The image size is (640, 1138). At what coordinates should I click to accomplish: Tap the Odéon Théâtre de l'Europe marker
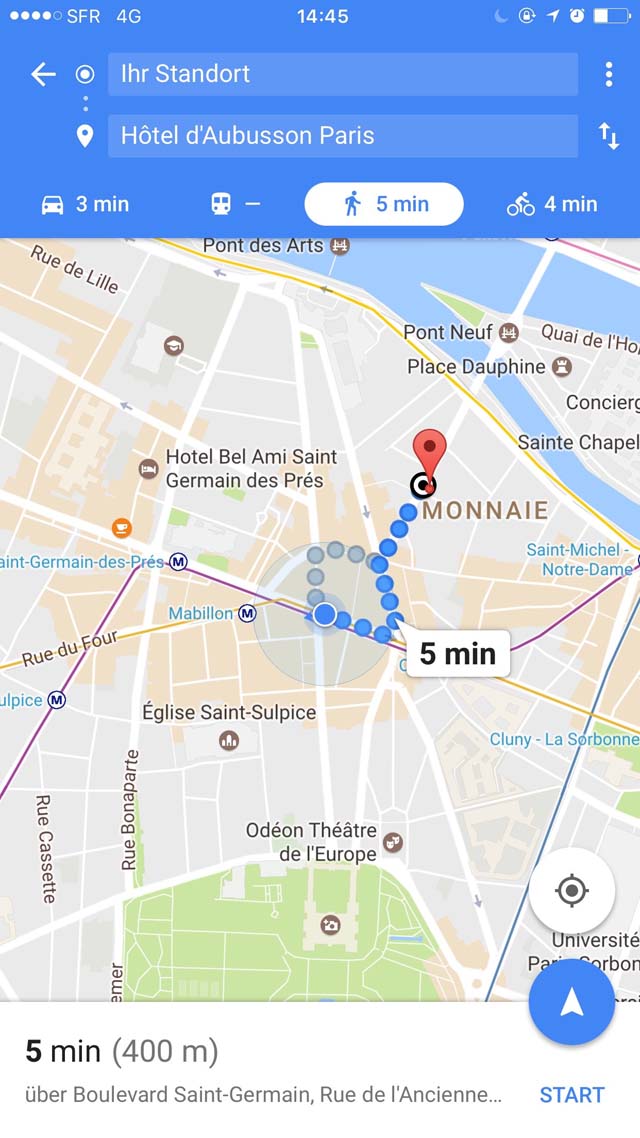tap(393, 843)
